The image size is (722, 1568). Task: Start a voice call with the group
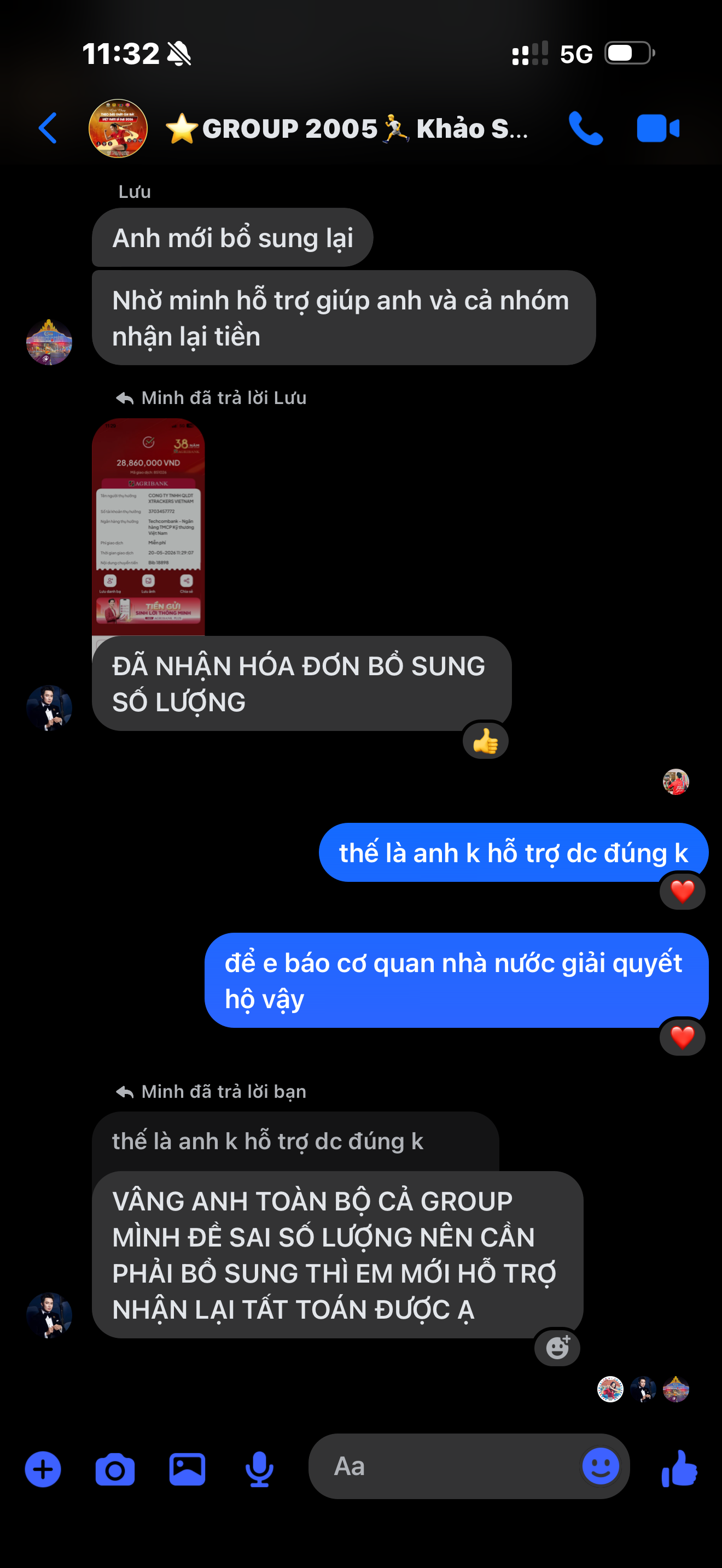586,128
